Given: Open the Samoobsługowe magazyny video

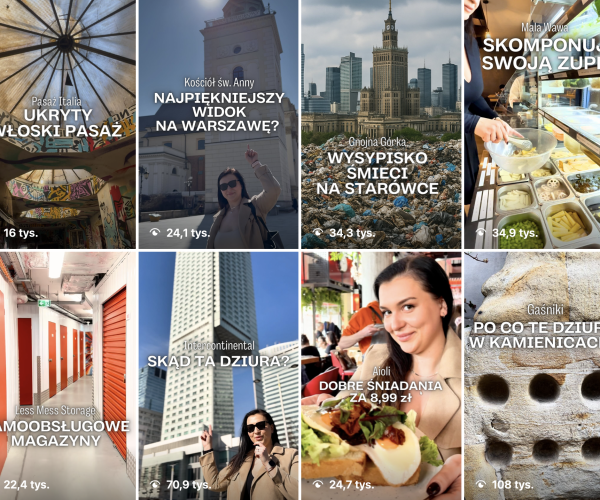Looking at the screenshot, I should [66, 375].
